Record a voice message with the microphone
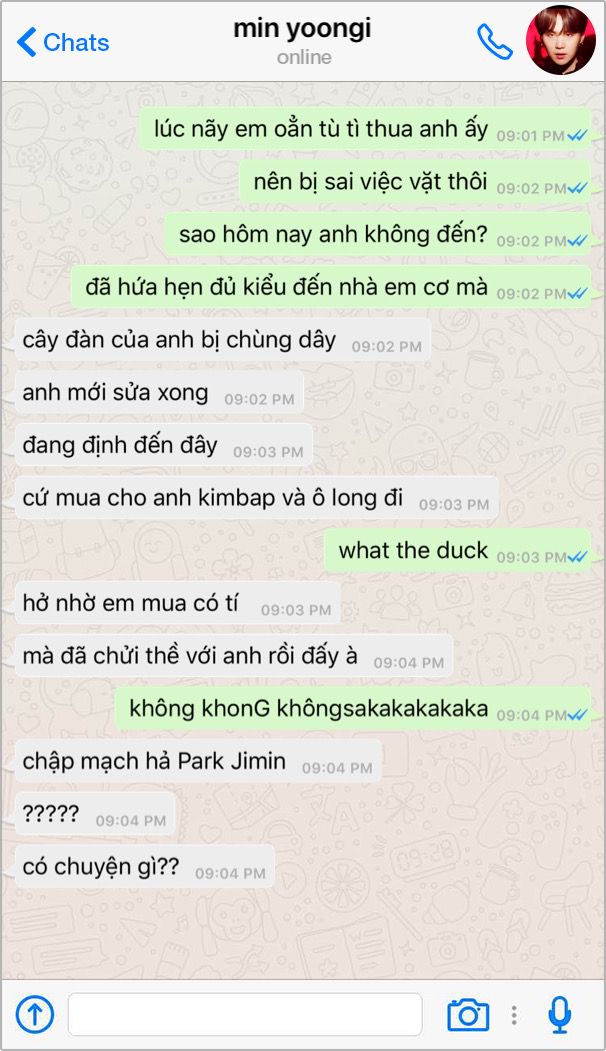Viewport: 606px width, 1051px height. tap(559, 1015)
